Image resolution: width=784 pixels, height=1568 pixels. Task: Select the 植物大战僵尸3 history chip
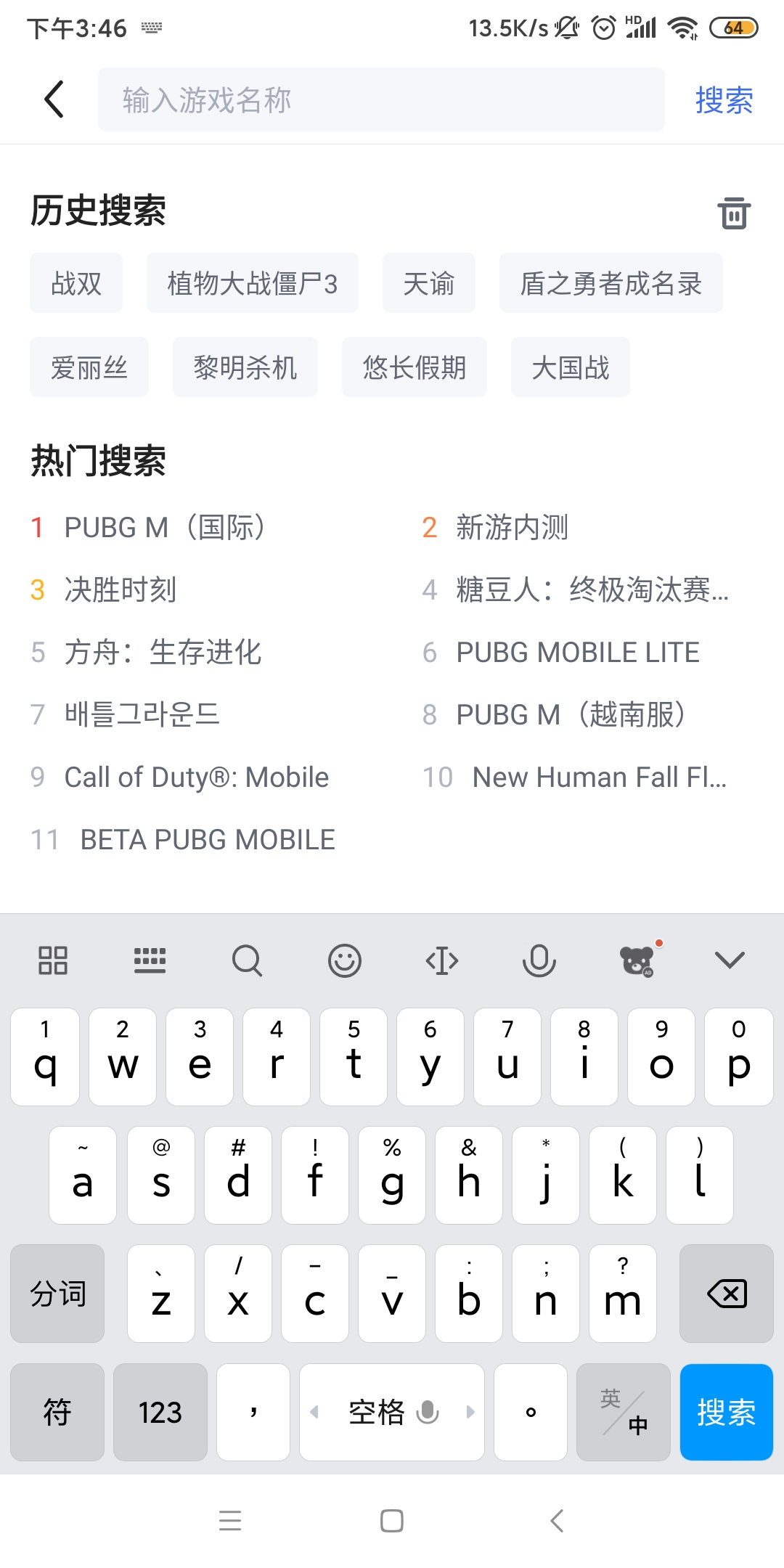pos(252,283)
